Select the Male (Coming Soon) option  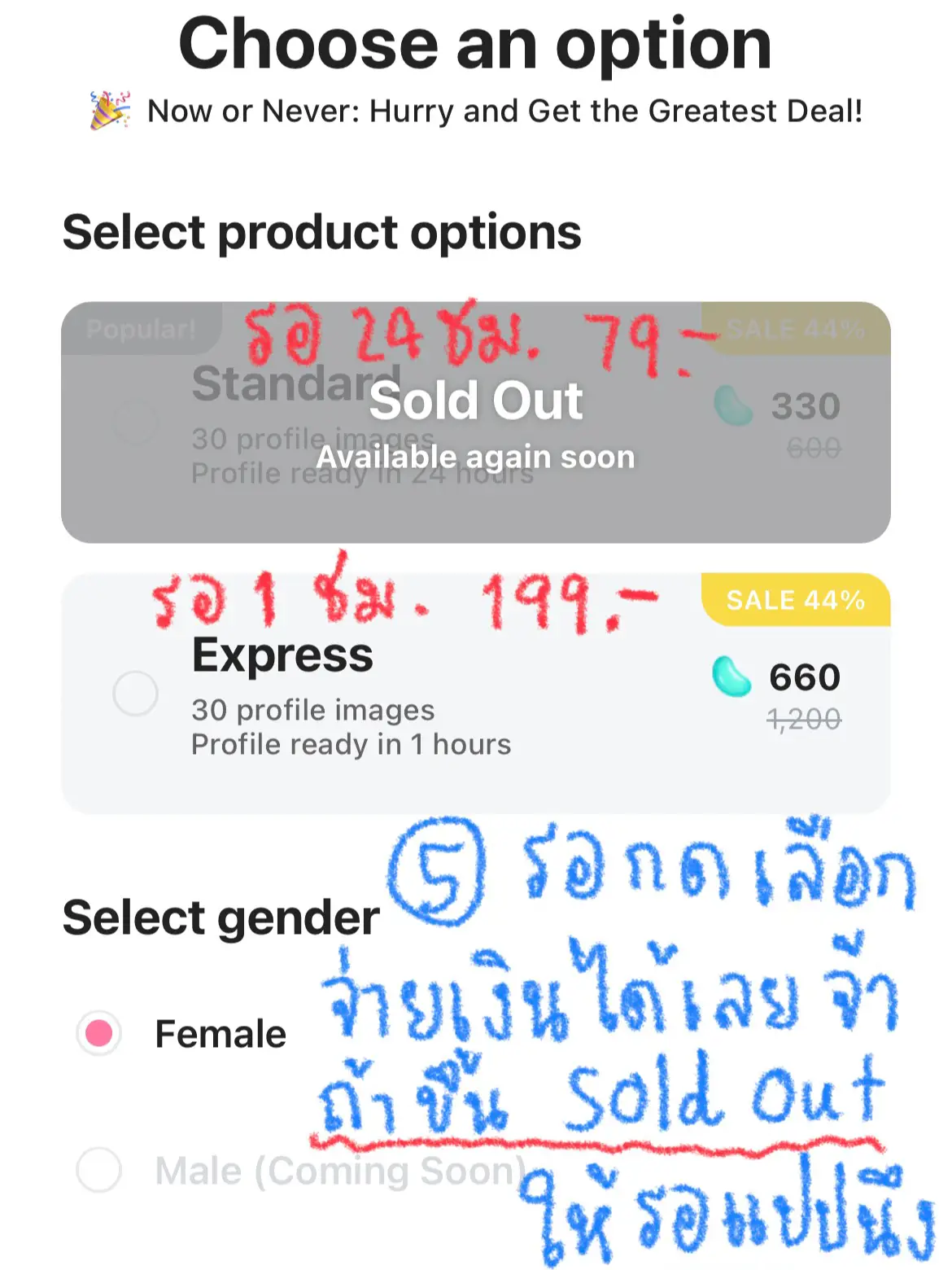tap(99, 1170)
